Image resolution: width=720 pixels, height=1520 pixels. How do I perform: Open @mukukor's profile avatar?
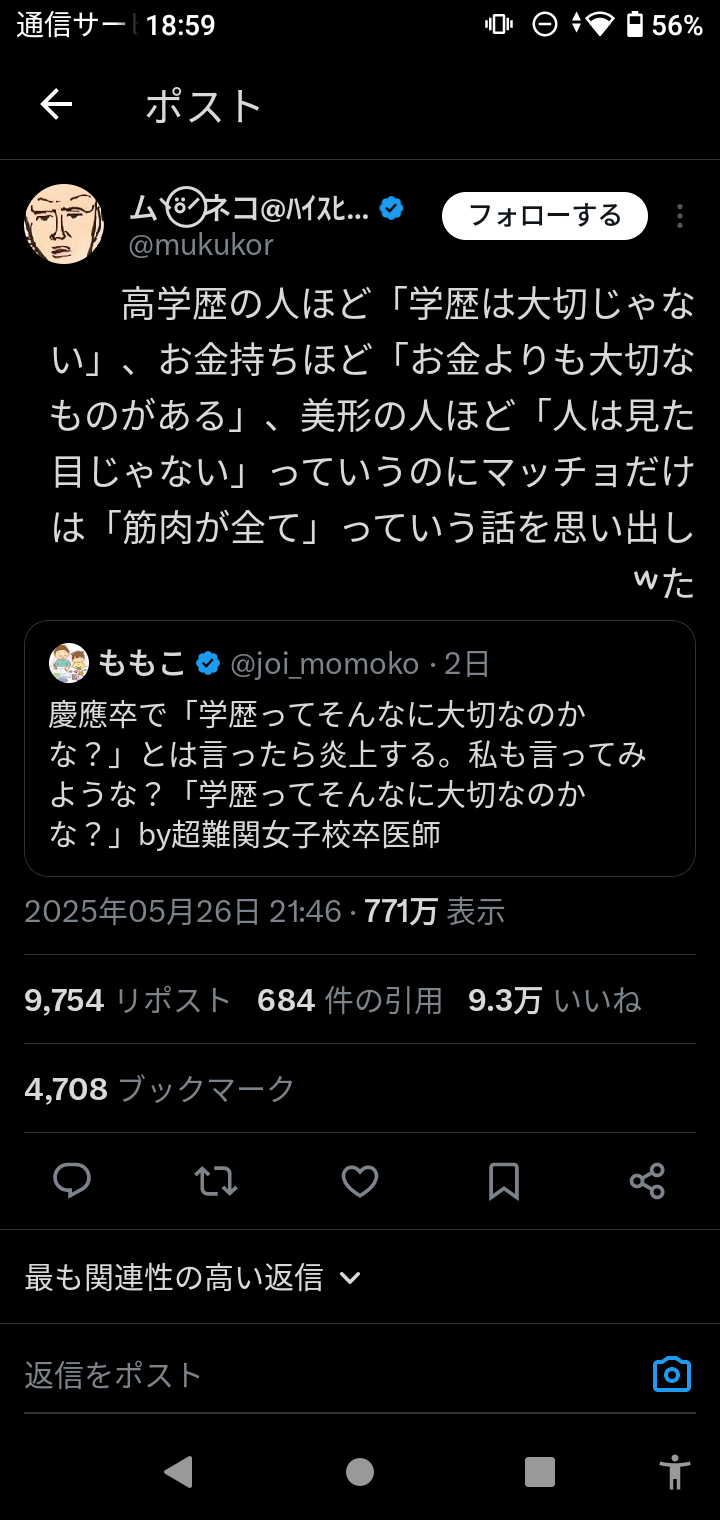coord(64,224)
